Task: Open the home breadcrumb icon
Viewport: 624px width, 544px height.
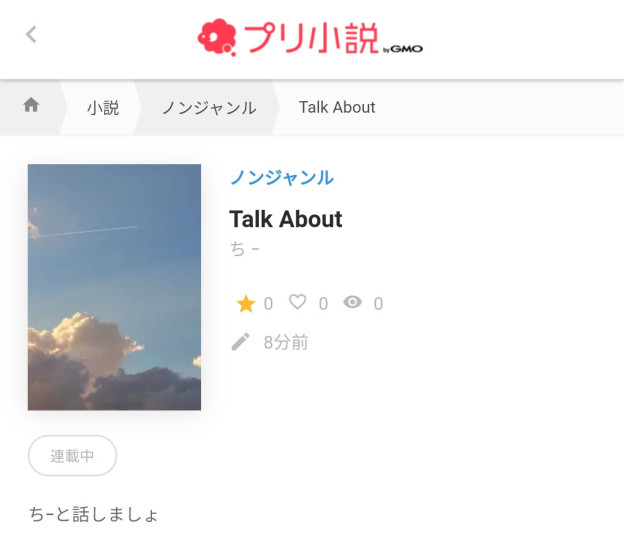Action: pyautogui.click(x=31, y=106)
